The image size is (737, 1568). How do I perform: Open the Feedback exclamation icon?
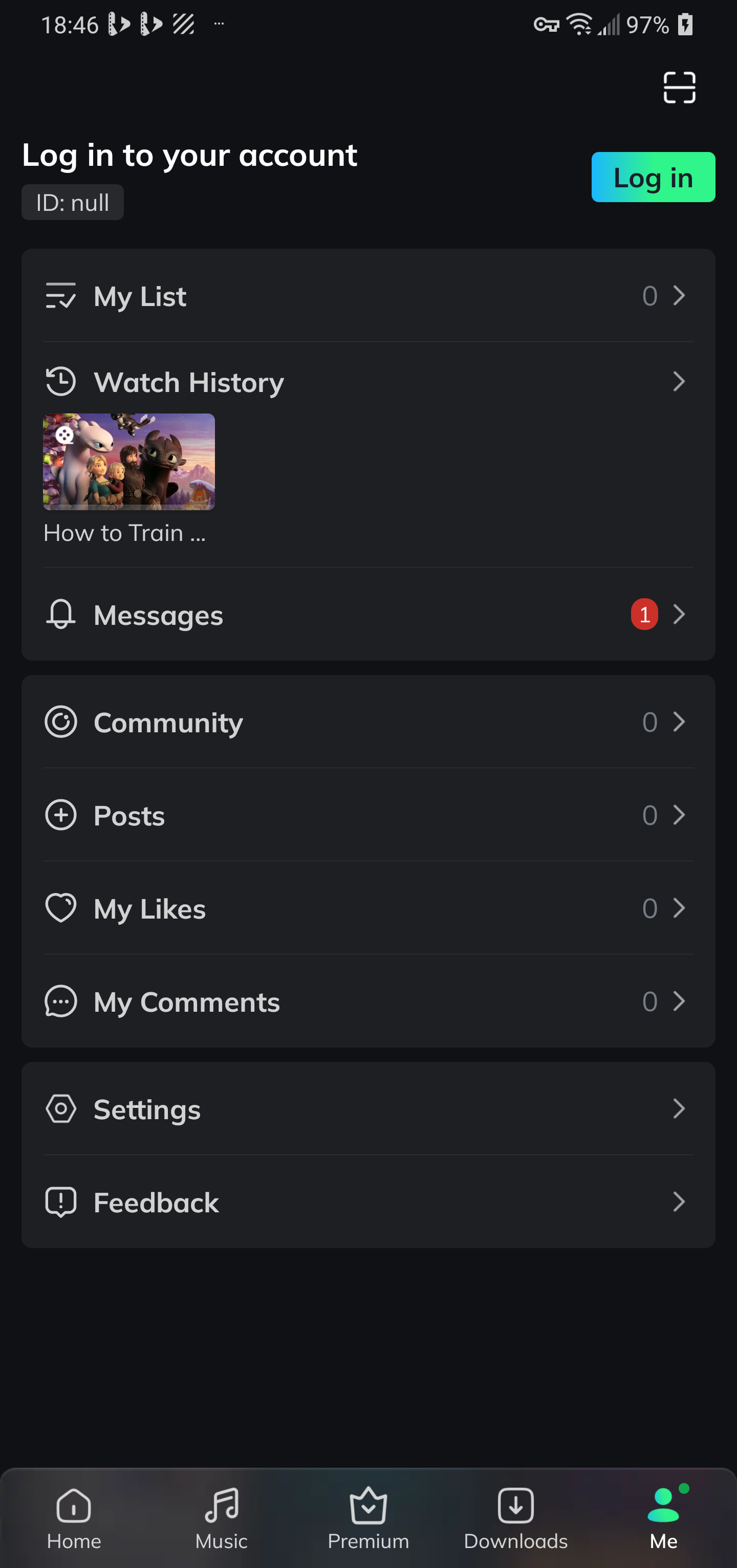point(61,1202)
